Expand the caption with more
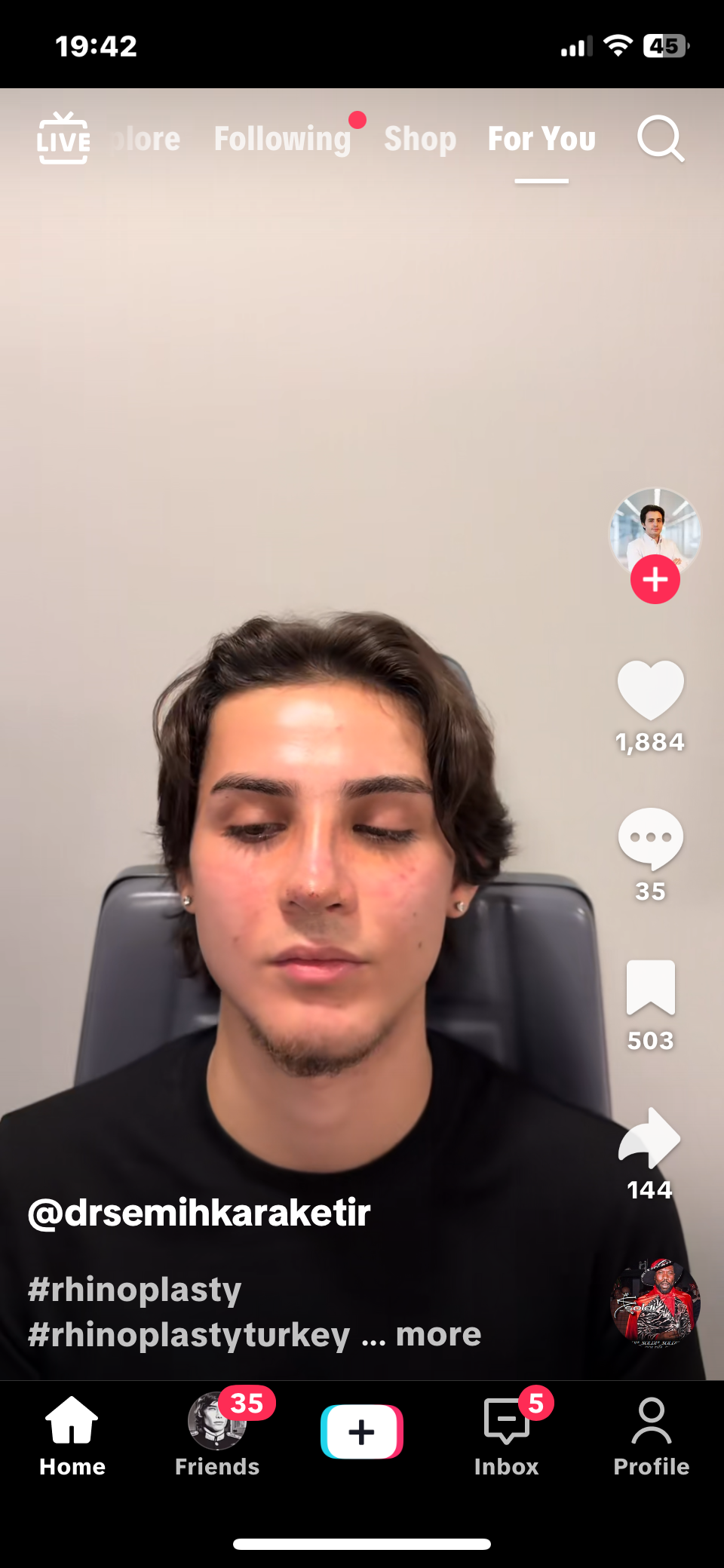The image size is (724, 1568). click(x=438, y=1334)
